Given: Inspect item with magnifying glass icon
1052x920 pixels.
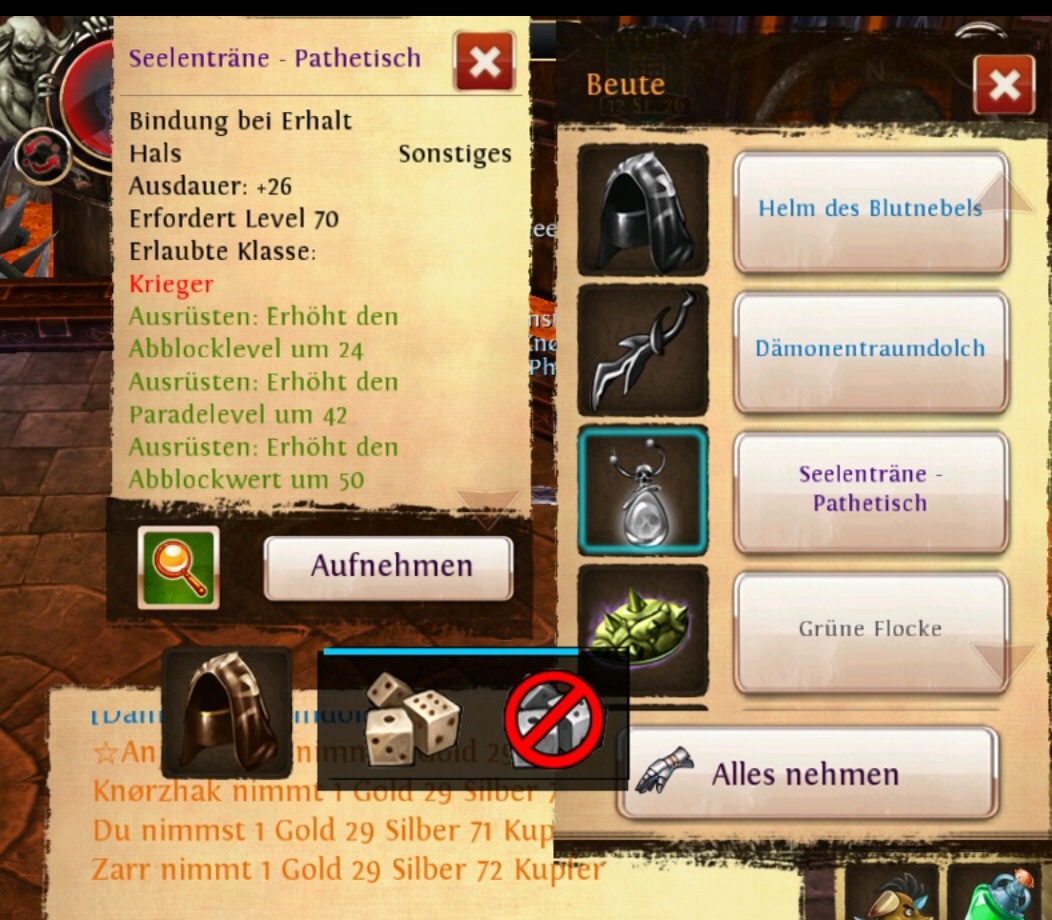Looking at the screenshot, I should pos(178,567).
